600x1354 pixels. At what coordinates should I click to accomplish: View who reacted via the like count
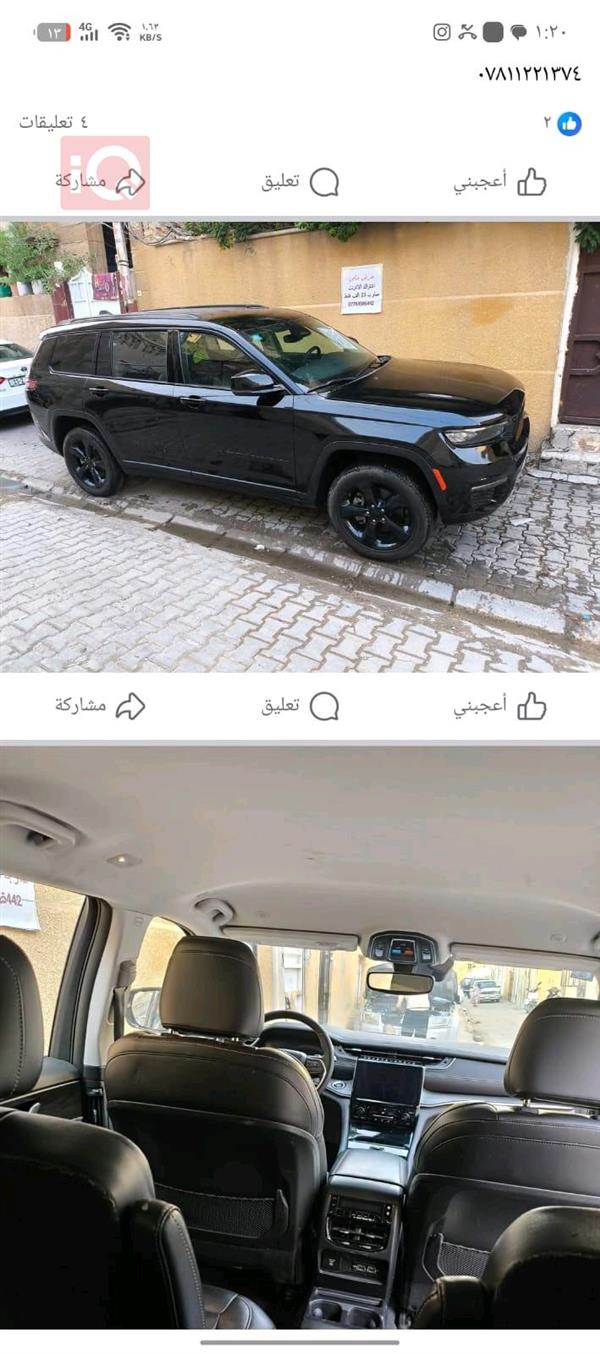pos(563,123)
